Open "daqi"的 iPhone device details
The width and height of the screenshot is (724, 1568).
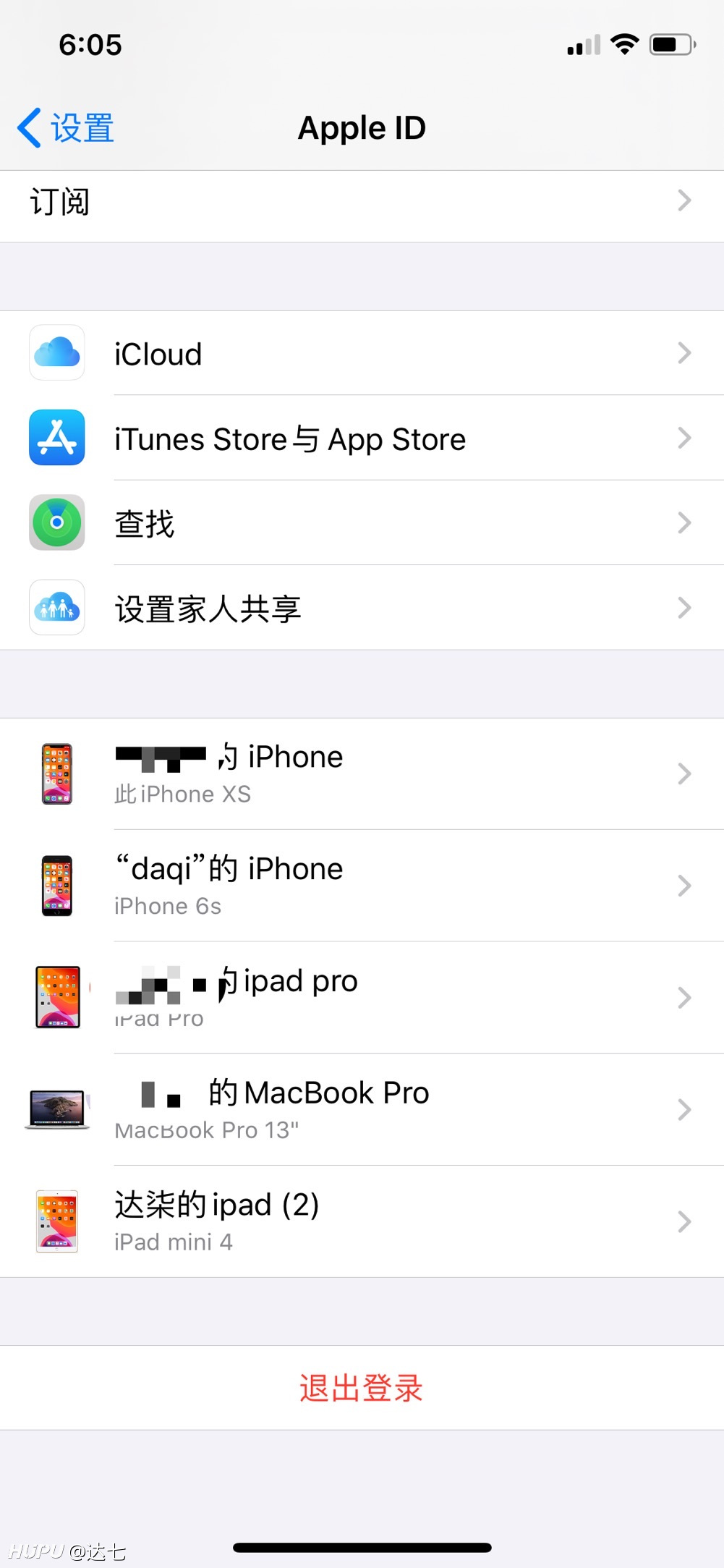coord(362,886)
